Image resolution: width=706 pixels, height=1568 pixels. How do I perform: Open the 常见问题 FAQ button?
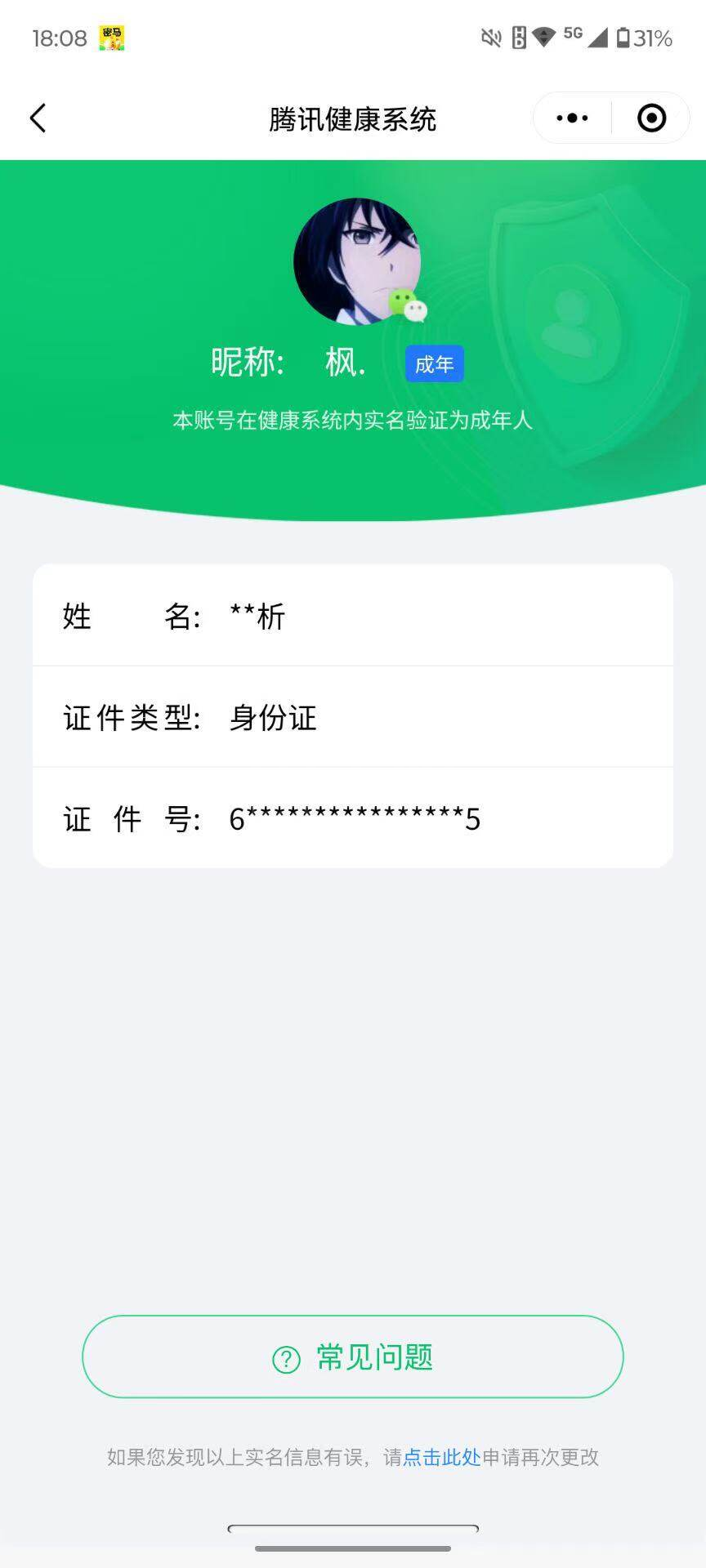click(353, 1356)
